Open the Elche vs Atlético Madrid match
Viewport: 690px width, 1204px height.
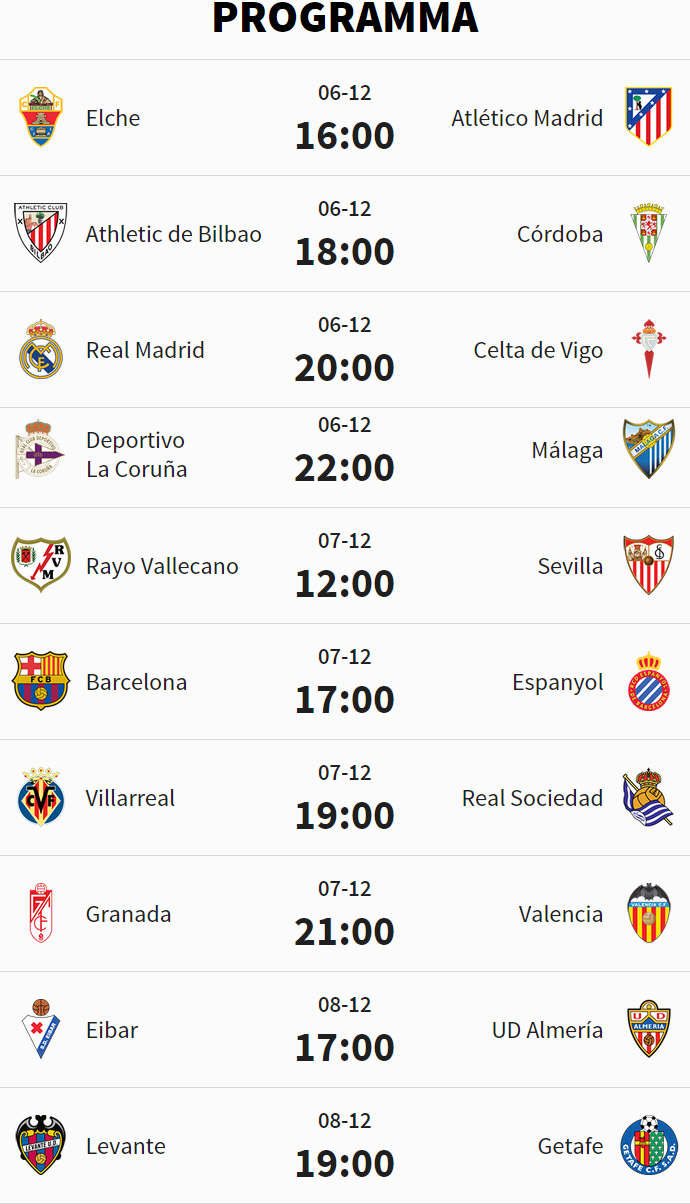point(345,118)
